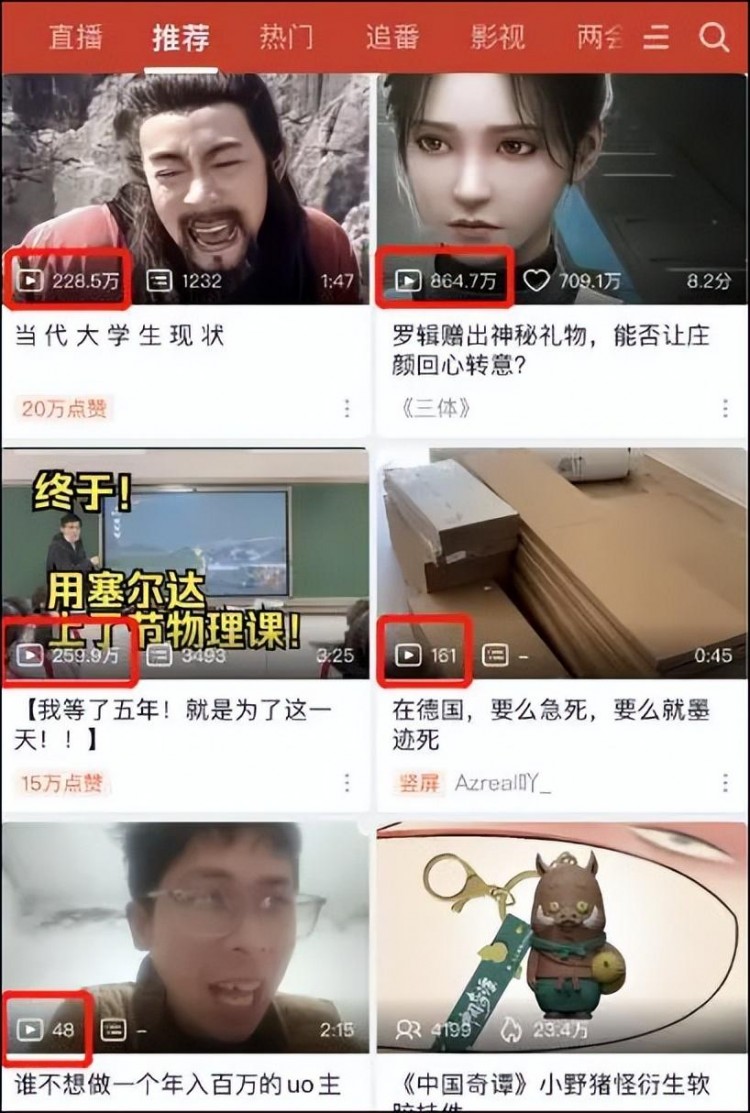The width and height of the screenshot is (750, 1113).
Task: Open more options on the 当代大学生现状 video
Action: click(x=347, y=406)
